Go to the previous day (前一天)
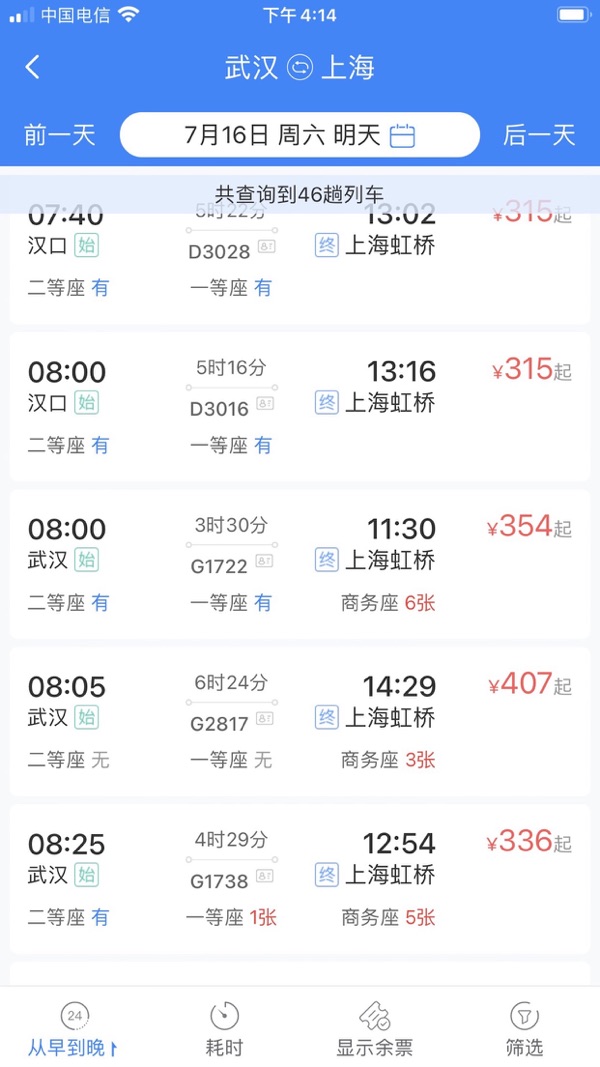Viewport: 600px width, 1067px height. 59,135
